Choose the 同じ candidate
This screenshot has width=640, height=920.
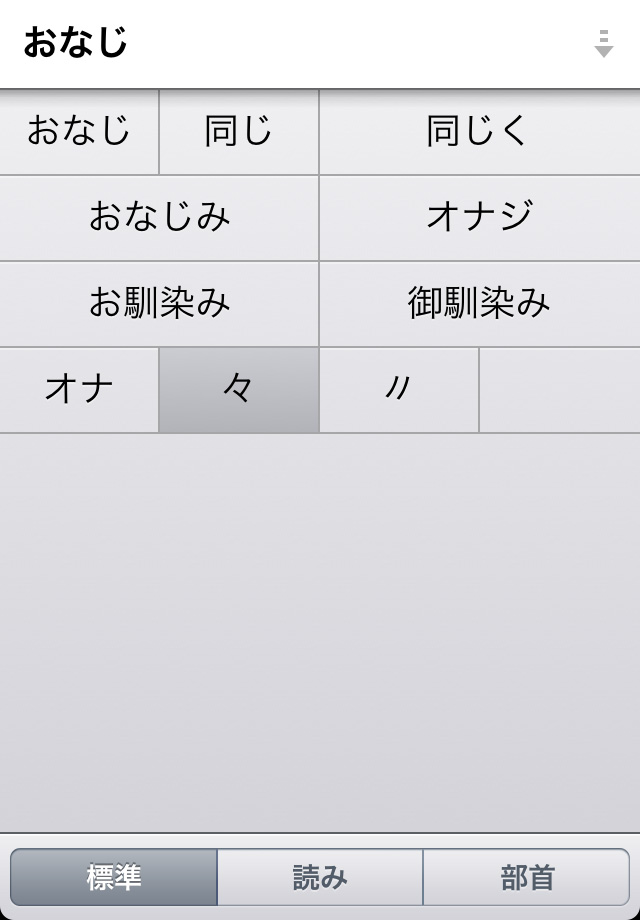(x=239, y=132)
